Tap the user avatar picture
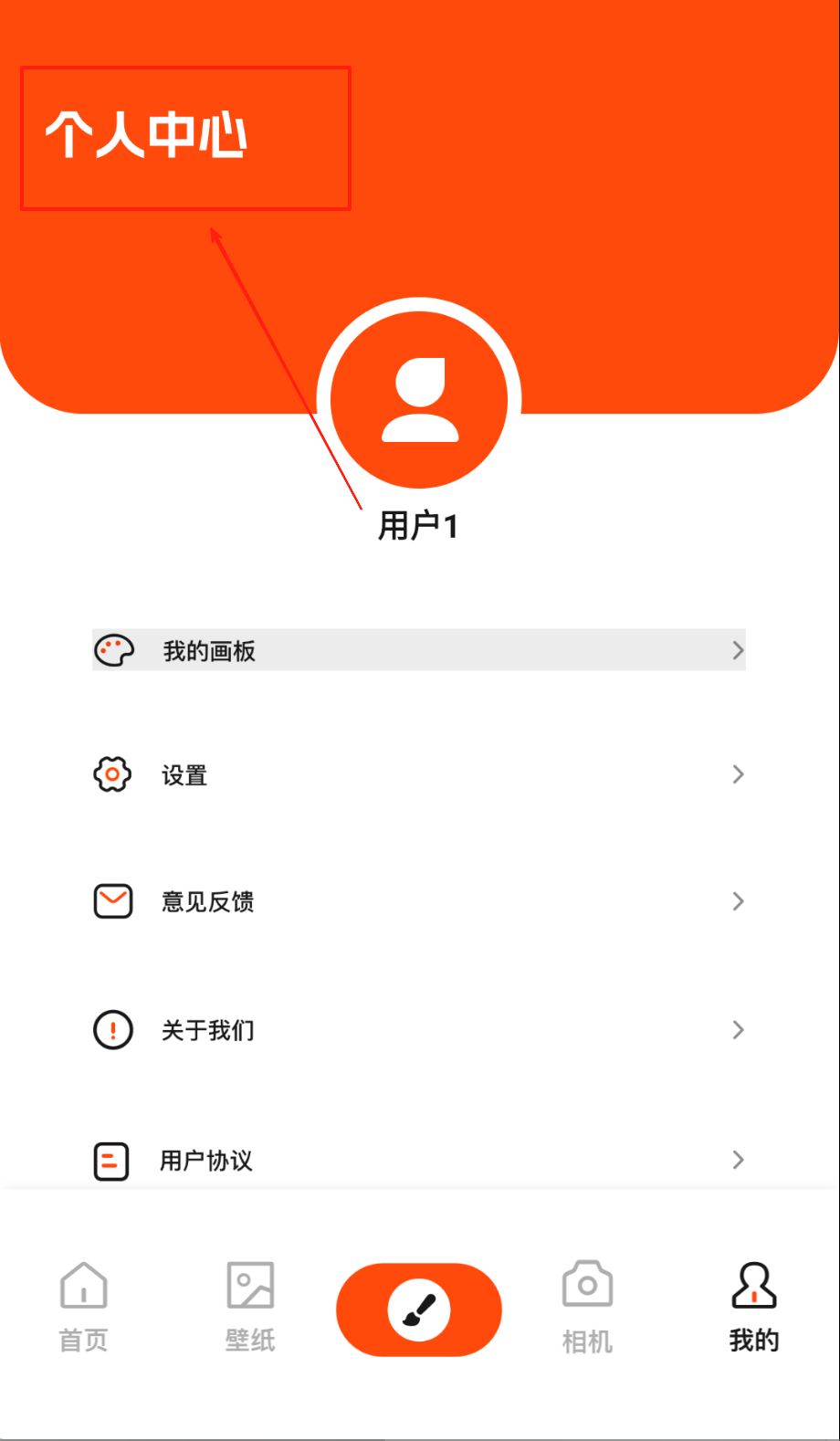The height and width of the screenshot is (1441, 840). (x=419, y=400)
